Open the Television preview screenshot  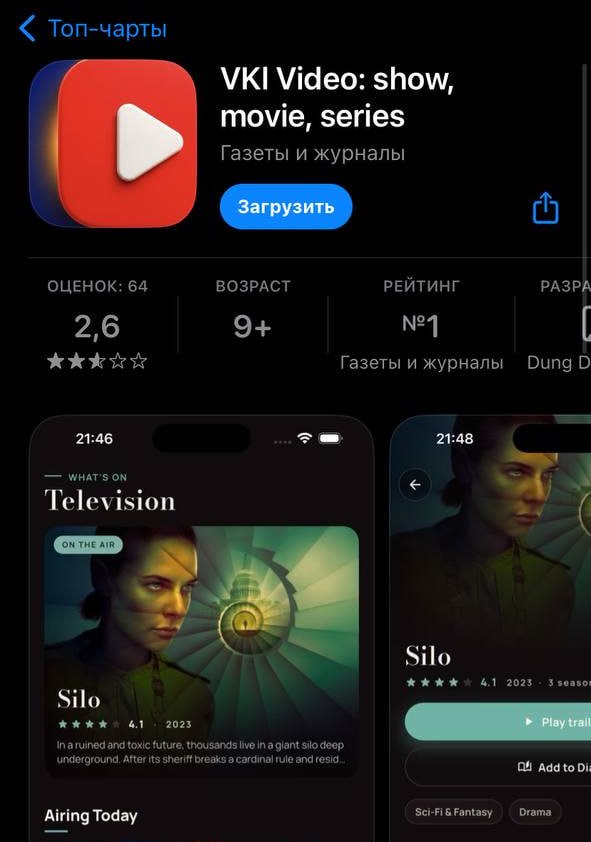(201, 628)
